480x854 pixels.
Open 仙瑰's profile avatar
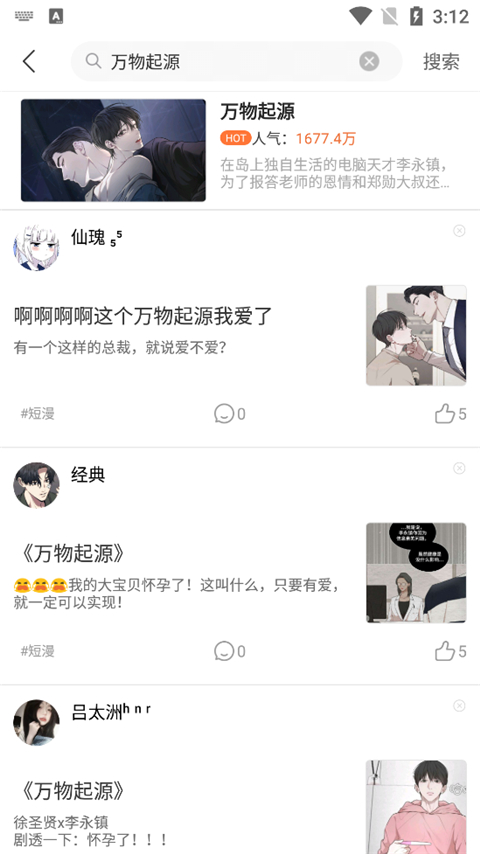tap(37, 248)
